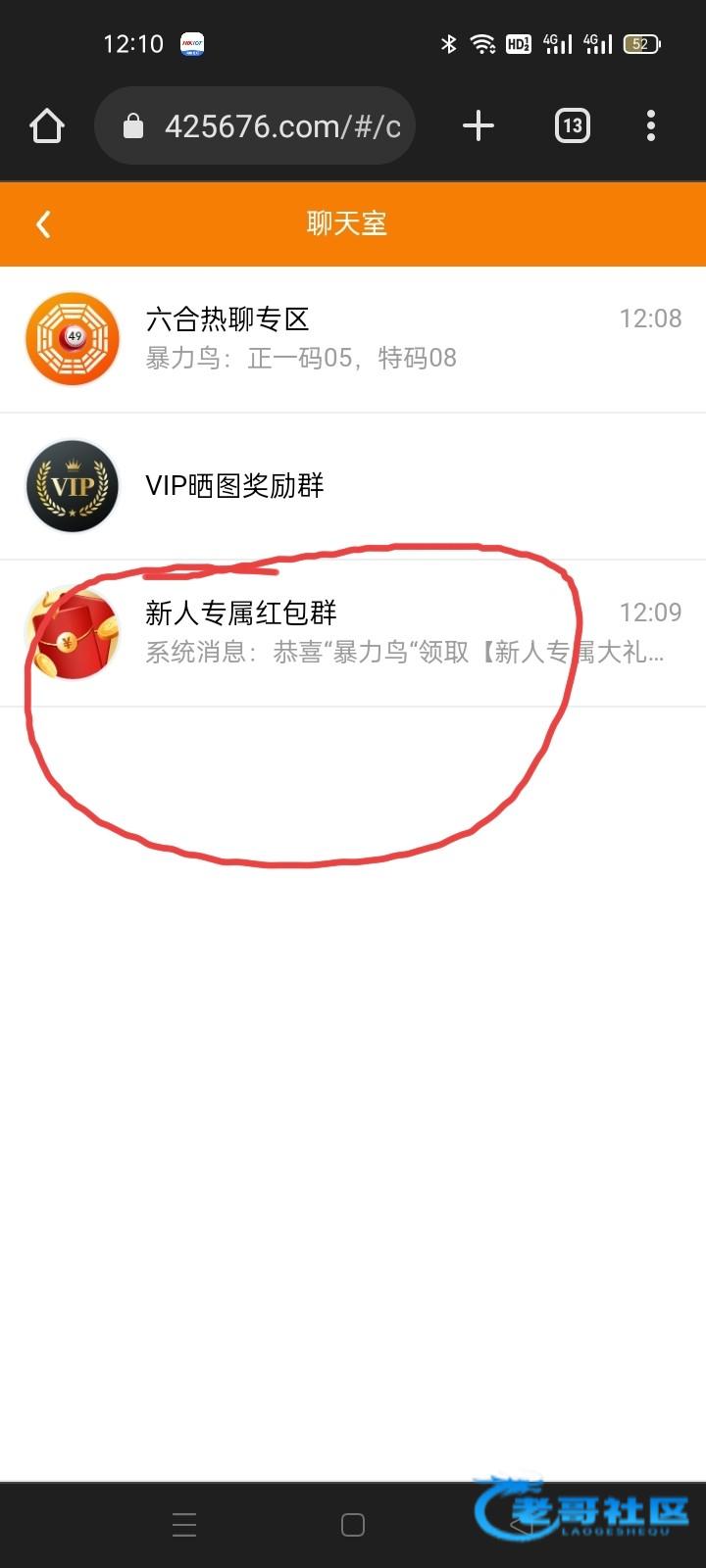Open the VIP晒图奖励群 chat room

click(353, 486)
